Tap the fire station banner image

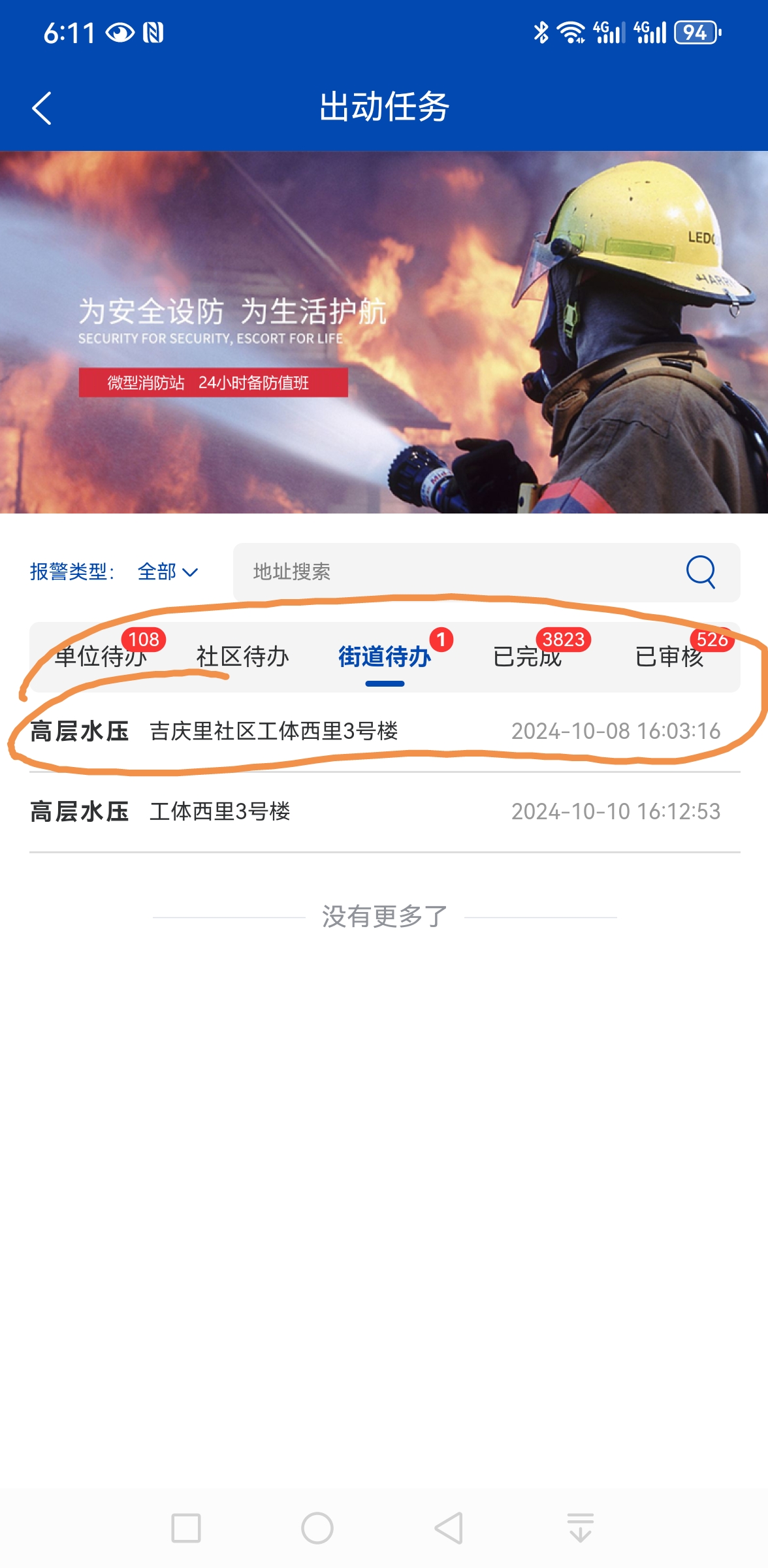click(x=384, y=333)
